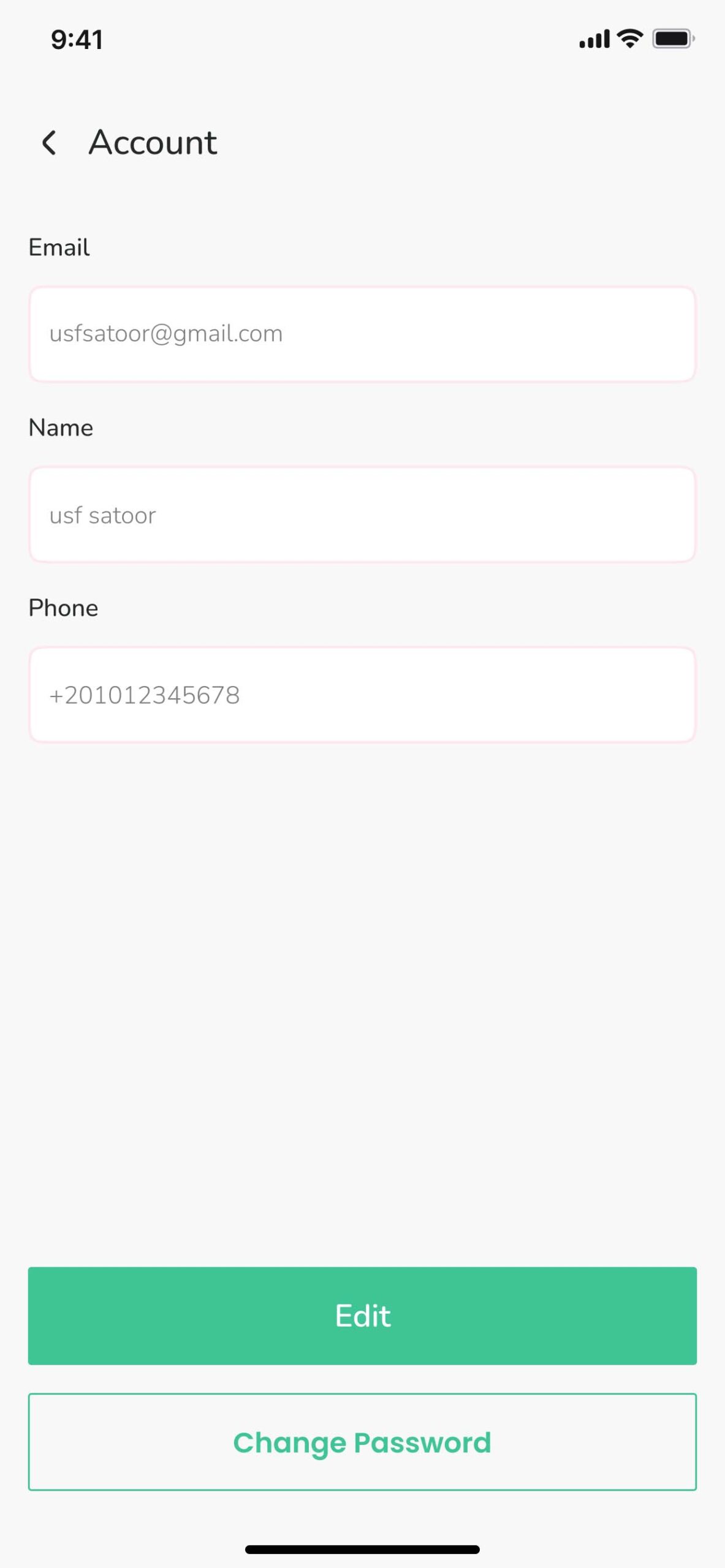Screen dimensions: 725x1568
Task: Focus the Phone number field
Action: click(x=362, y=695)
